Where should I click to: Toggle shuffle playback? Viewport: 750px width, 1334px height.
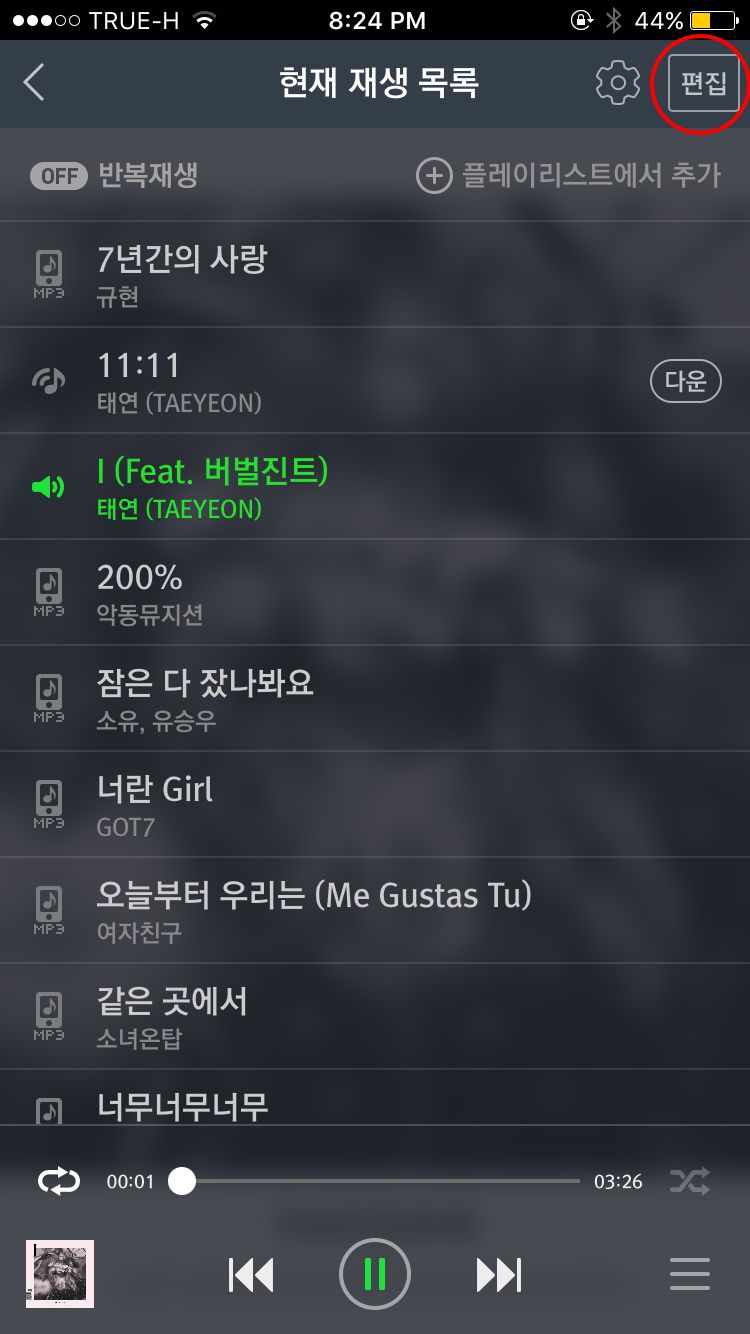pos(690,1181)
